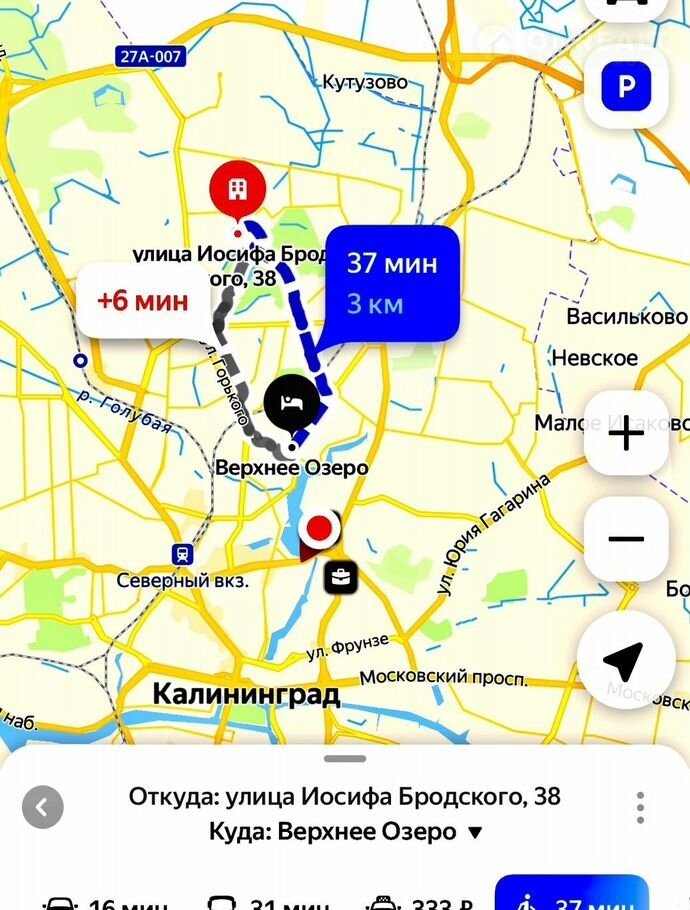Tap the 37 мин route balloon
This screenshot has height=910, width=690.
(391, 281)
